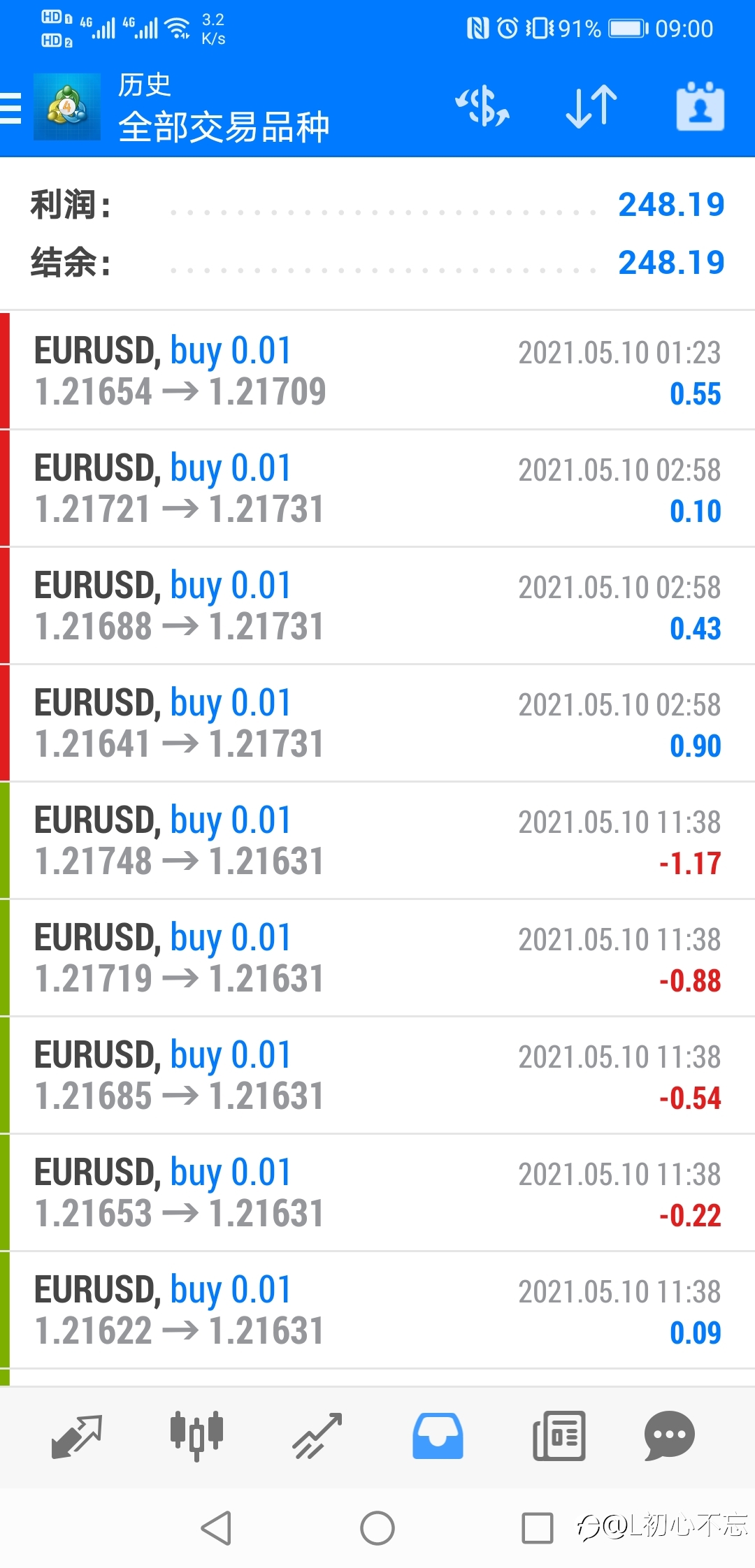
Task: Switch to the candlestick chart tab
Action: 197,1437
